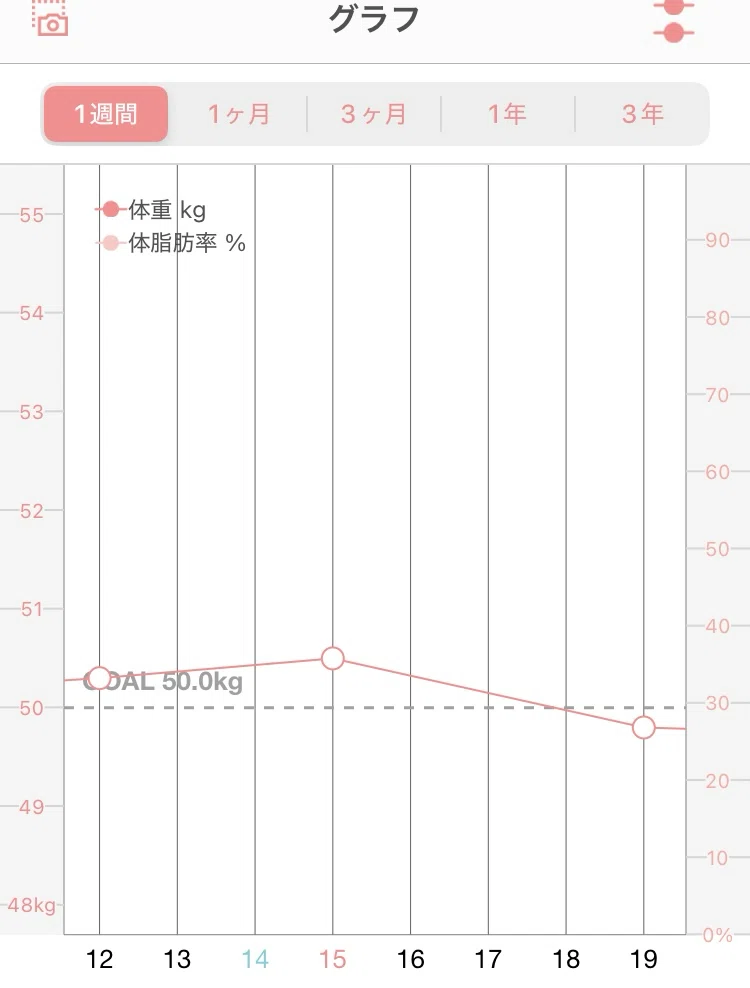Show the 1年 graph range
This screenshot has height=988, width=750.
507,114
